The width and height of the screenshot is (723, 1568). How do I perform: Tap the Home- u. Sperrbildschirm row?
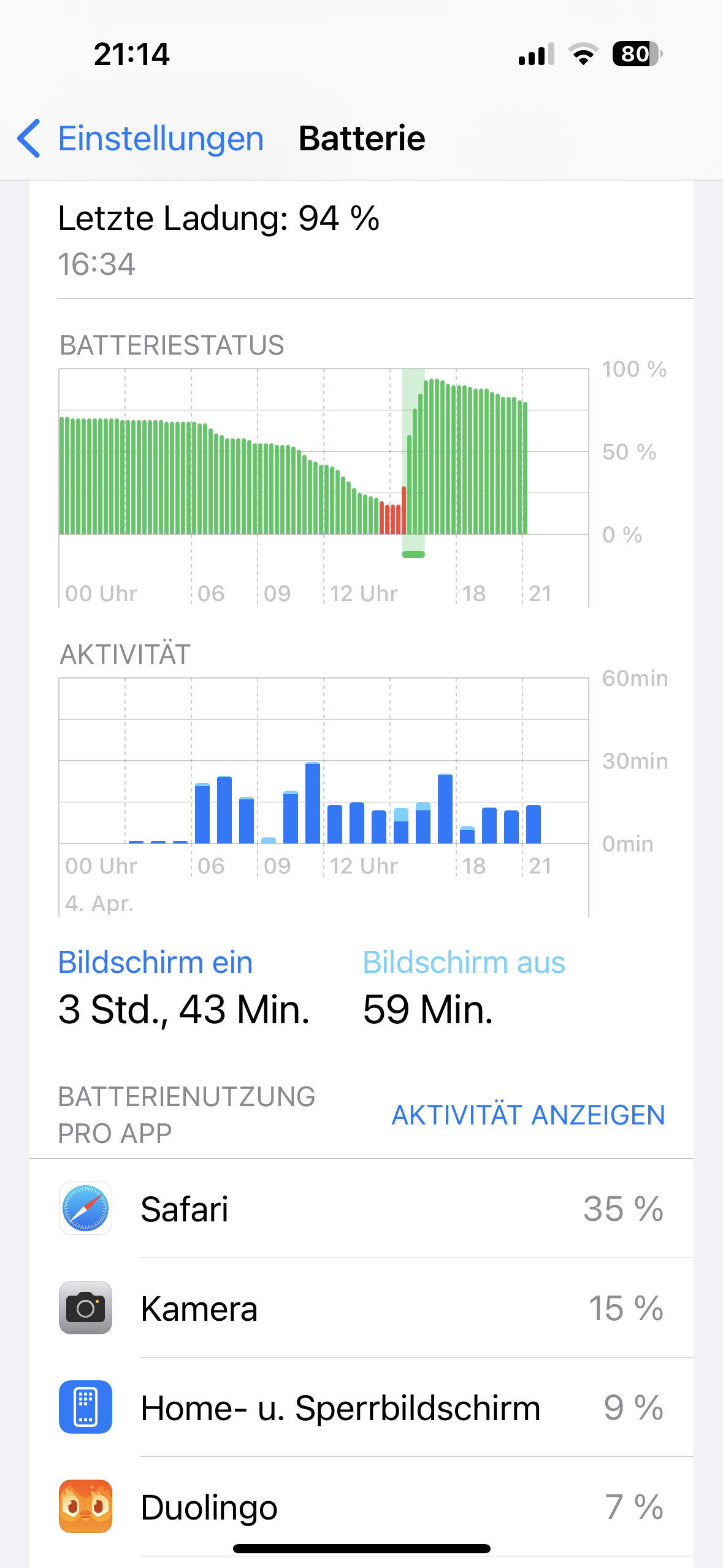click(x=361, y=1407)
